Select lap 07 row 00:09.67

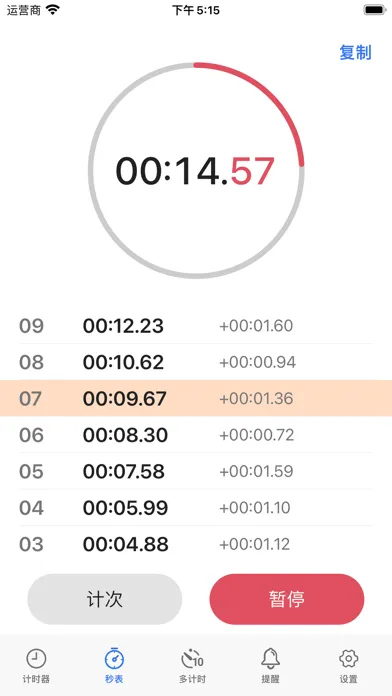tap(196, 398)
